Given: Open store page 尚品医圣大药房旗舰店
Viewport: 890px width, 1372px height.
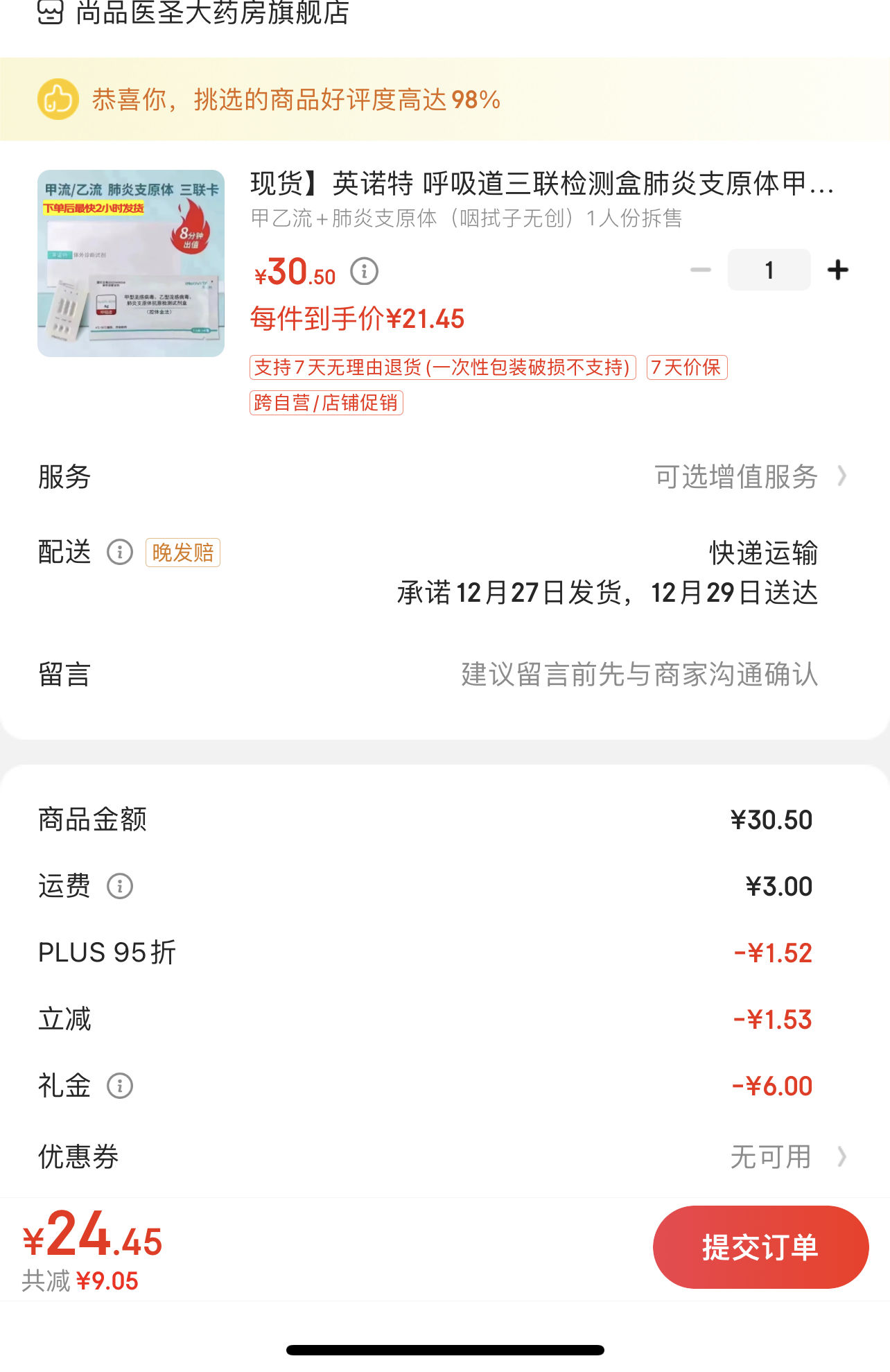Looking at the screenshot, I should point(208,12).
